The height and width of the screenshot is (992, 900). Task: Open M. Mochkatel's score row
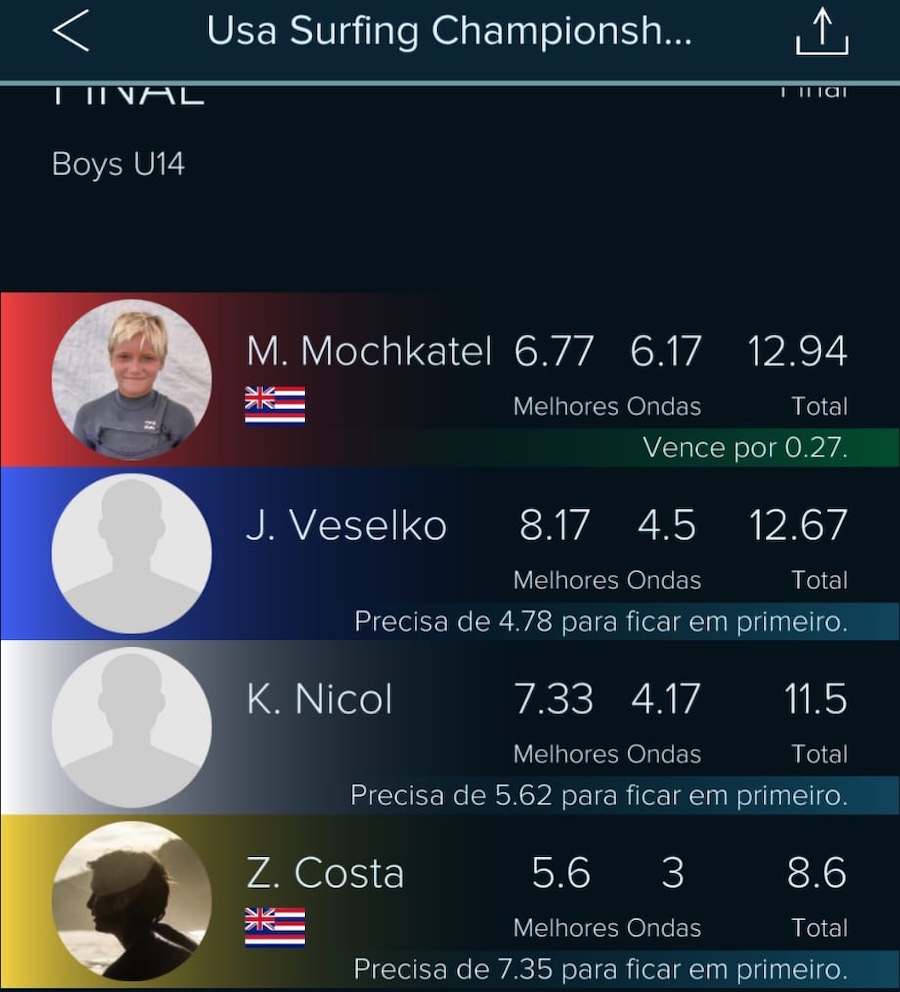450,379
